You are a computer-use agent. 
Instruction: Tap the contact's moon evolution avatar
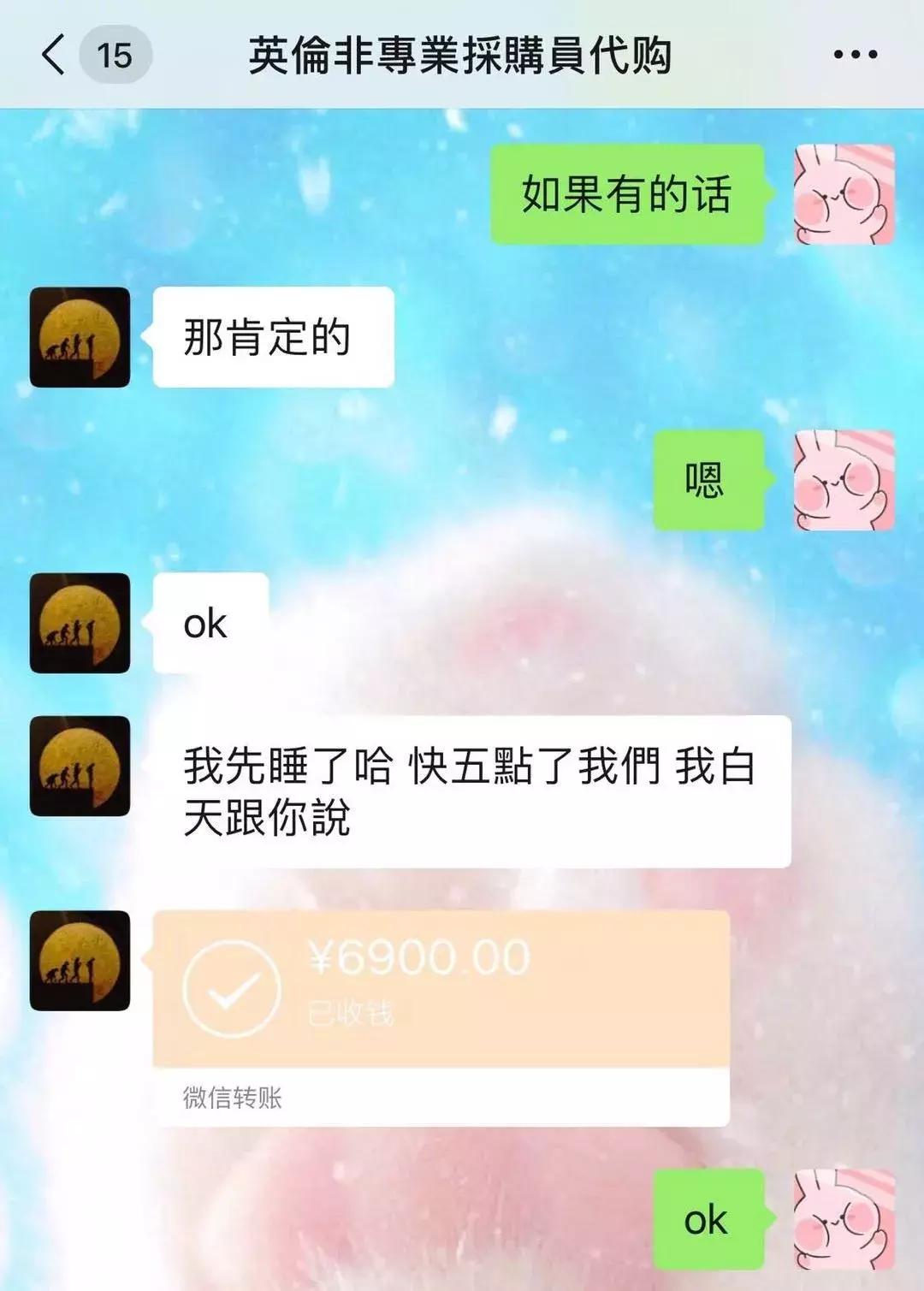click(80, 338)
